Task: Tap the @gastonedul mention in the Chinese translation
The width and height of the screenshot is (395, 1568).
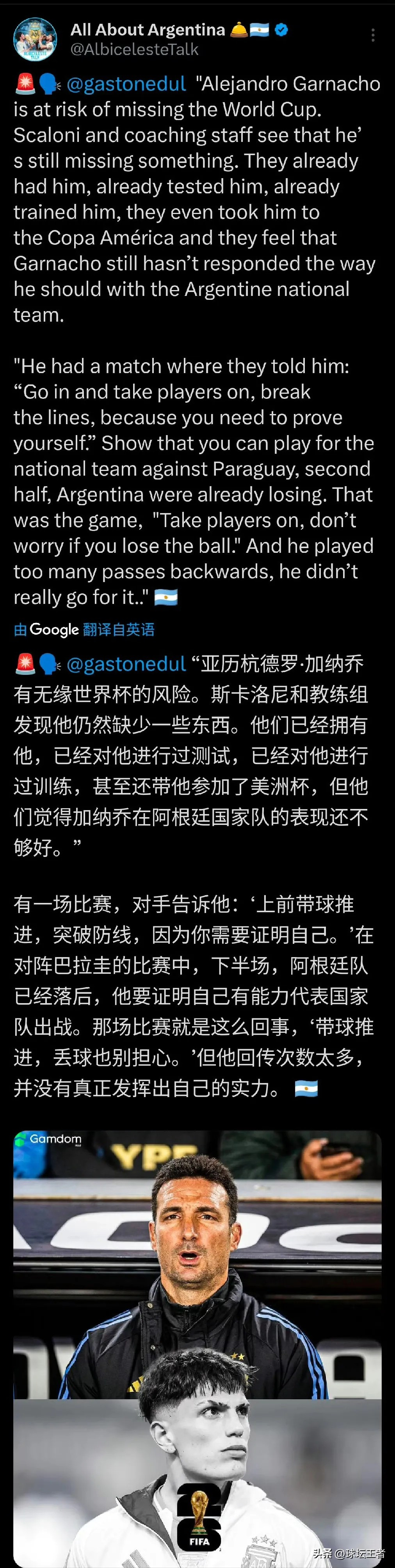Action: pos(126,664)
